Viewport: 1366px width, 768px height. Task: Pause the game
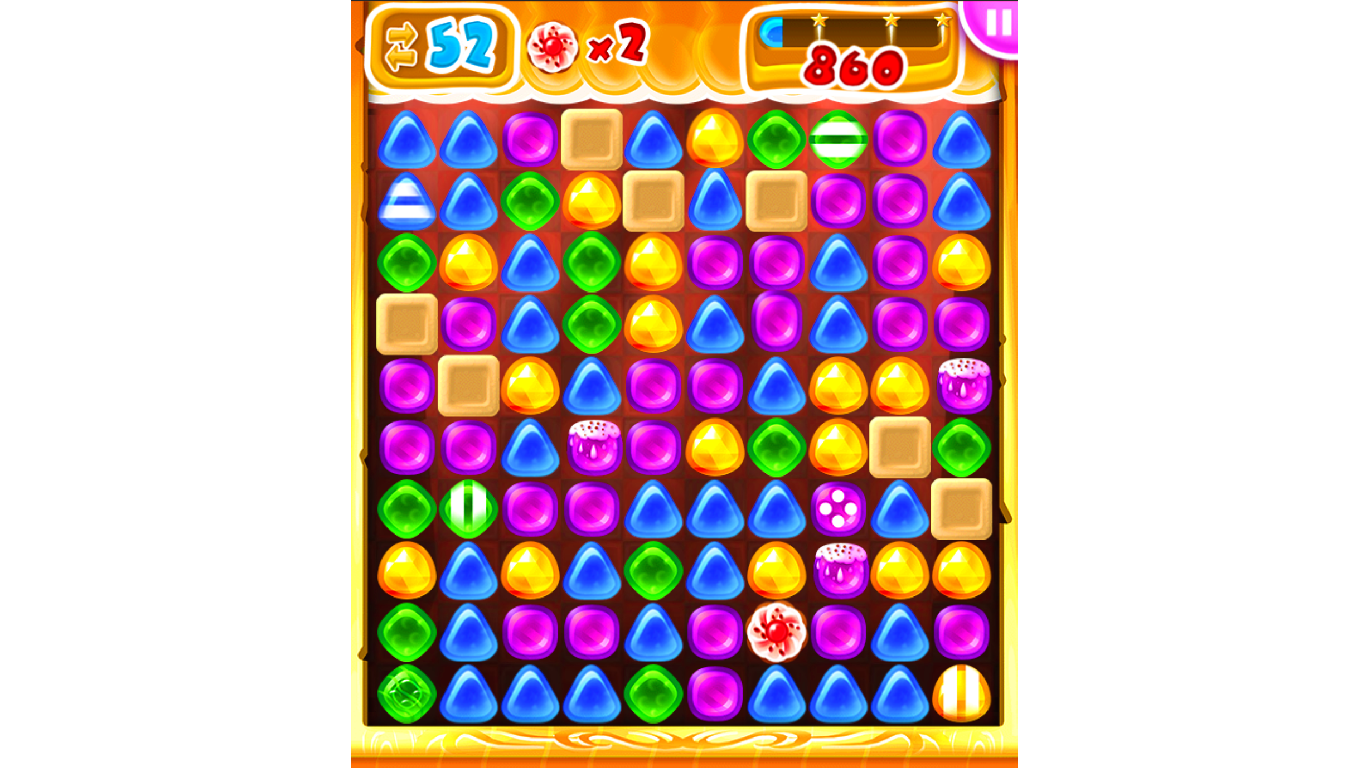(997, 22)
